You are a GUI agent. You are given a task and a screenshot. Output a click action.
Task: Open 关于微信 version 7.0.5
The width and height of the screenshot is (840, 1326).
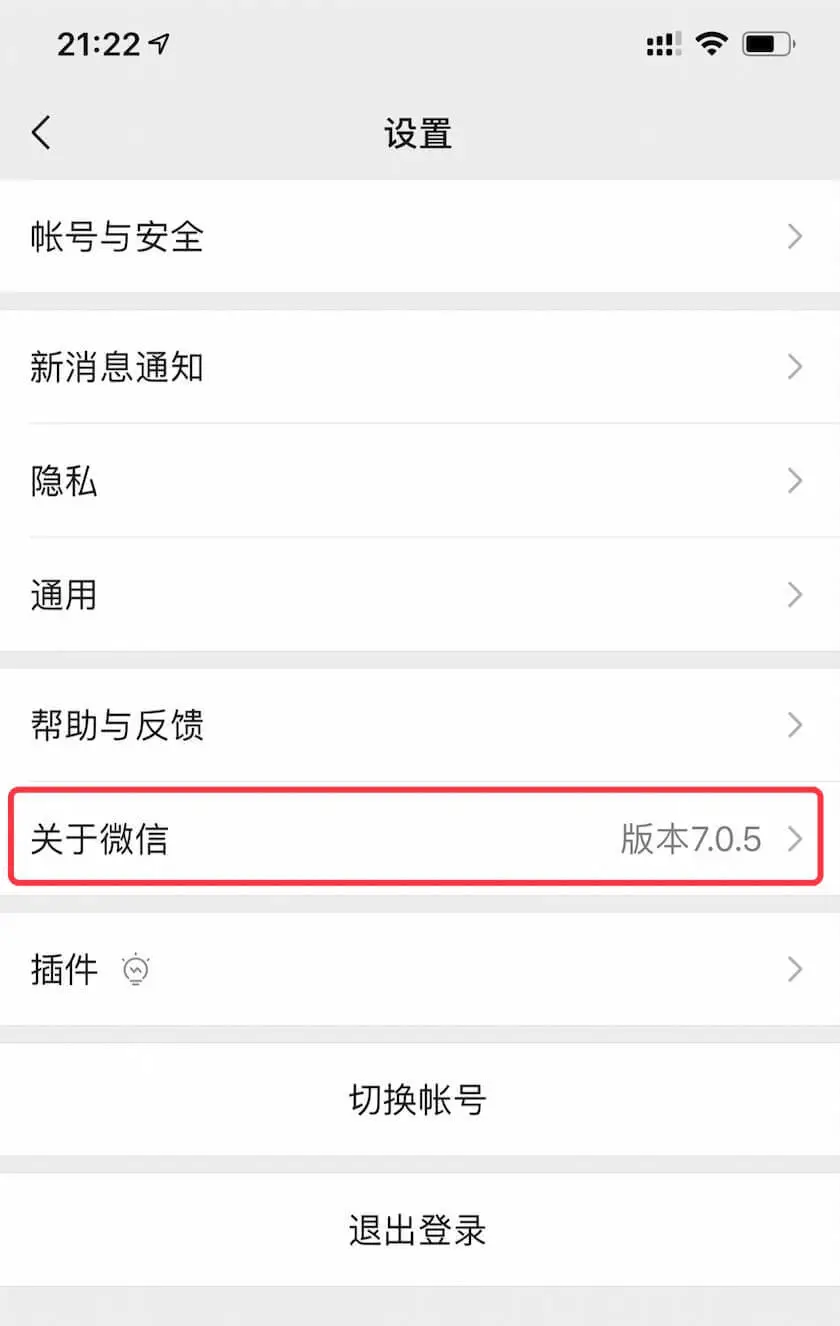click(x=419, y=839)
